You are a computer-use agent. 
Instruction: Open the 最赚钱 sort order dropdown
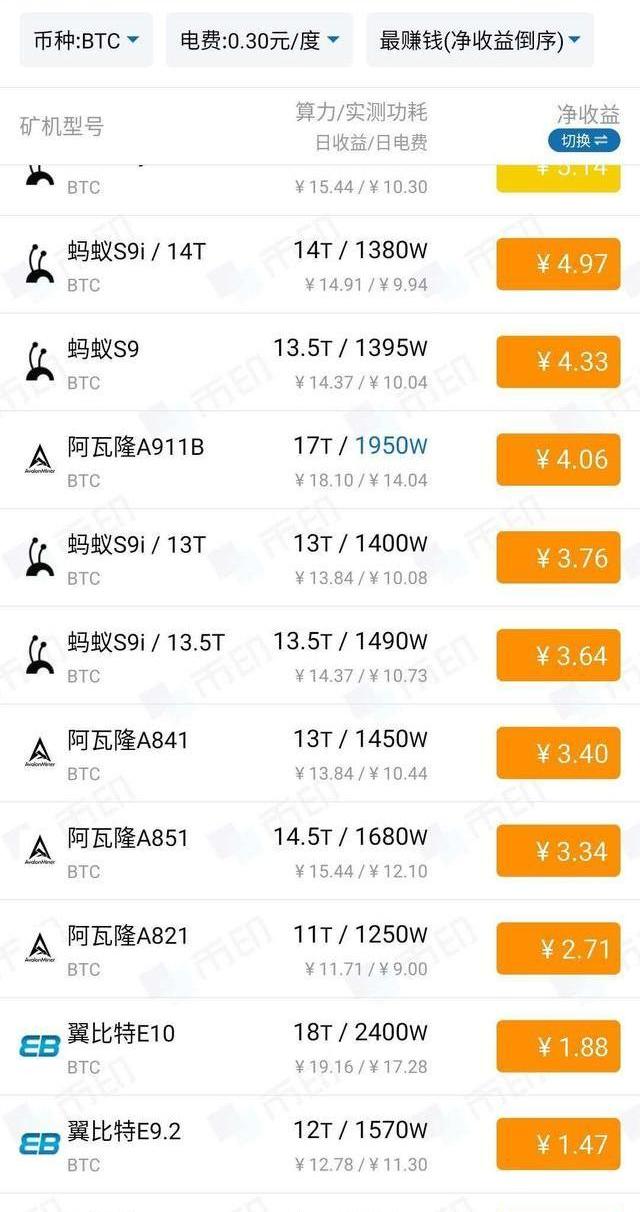[480, 40]
